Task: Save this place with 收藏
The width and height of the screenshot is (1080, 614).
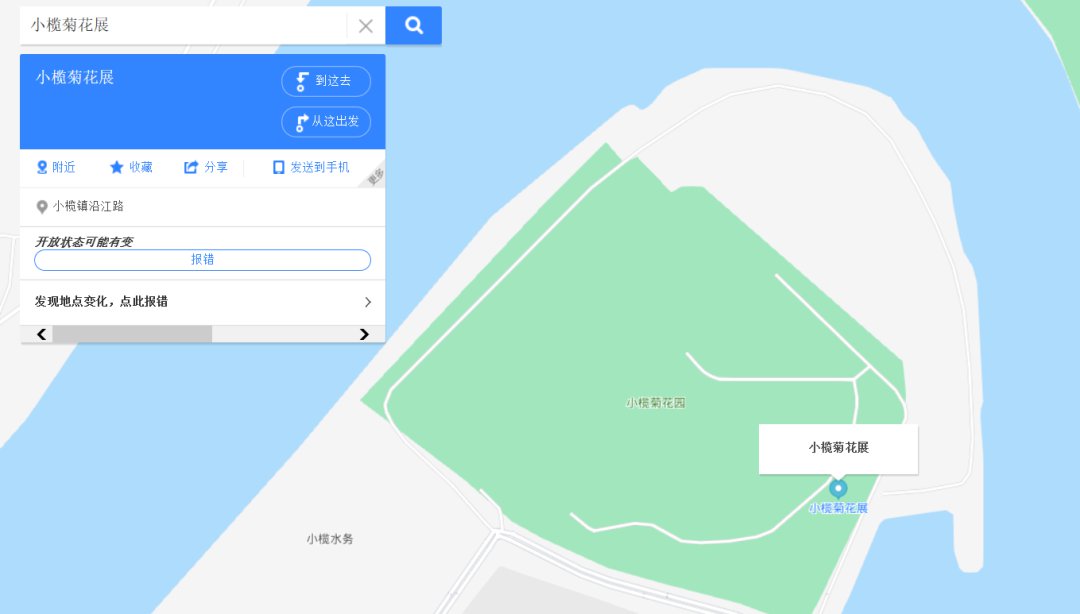Action: [131, 167]
